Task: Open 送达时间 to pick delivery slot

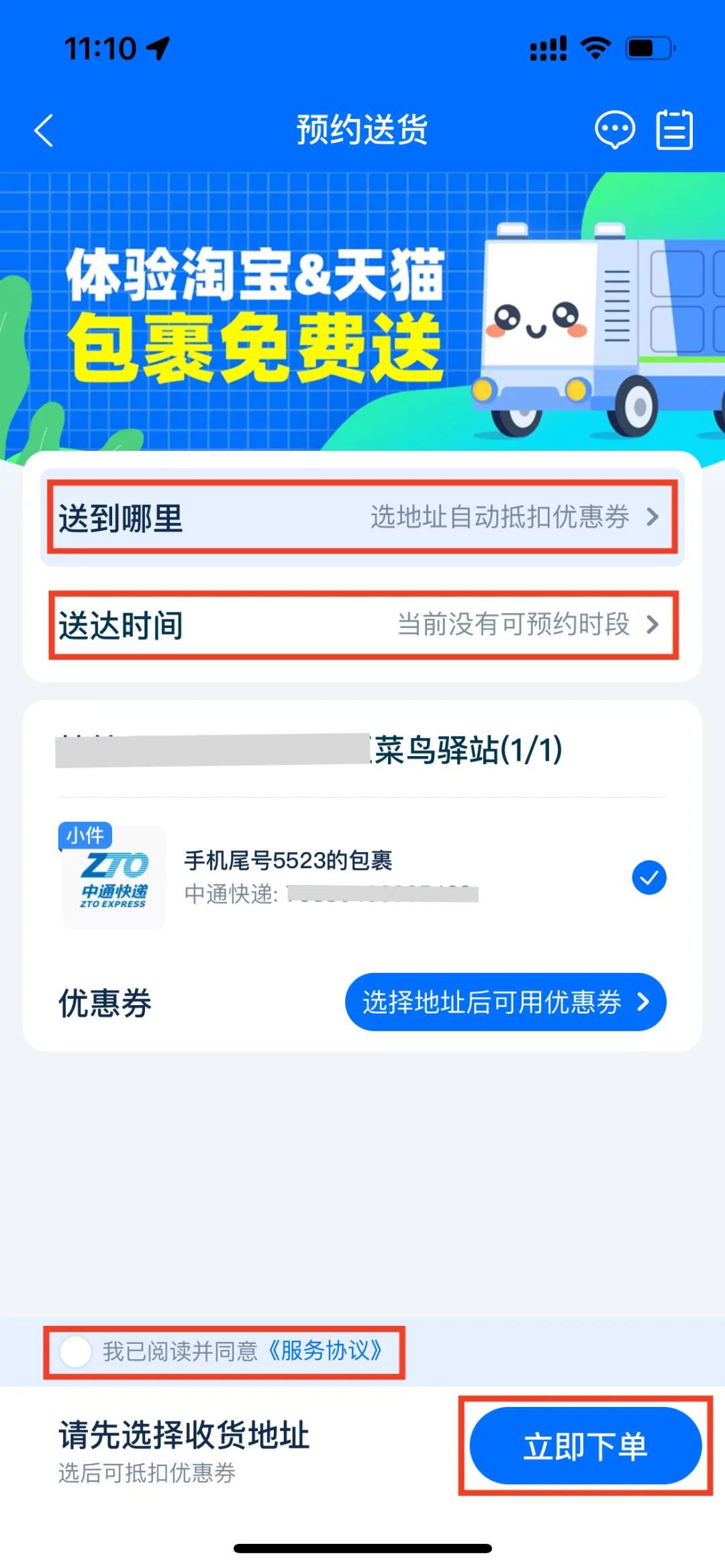Action: click(x=362, y=625)
